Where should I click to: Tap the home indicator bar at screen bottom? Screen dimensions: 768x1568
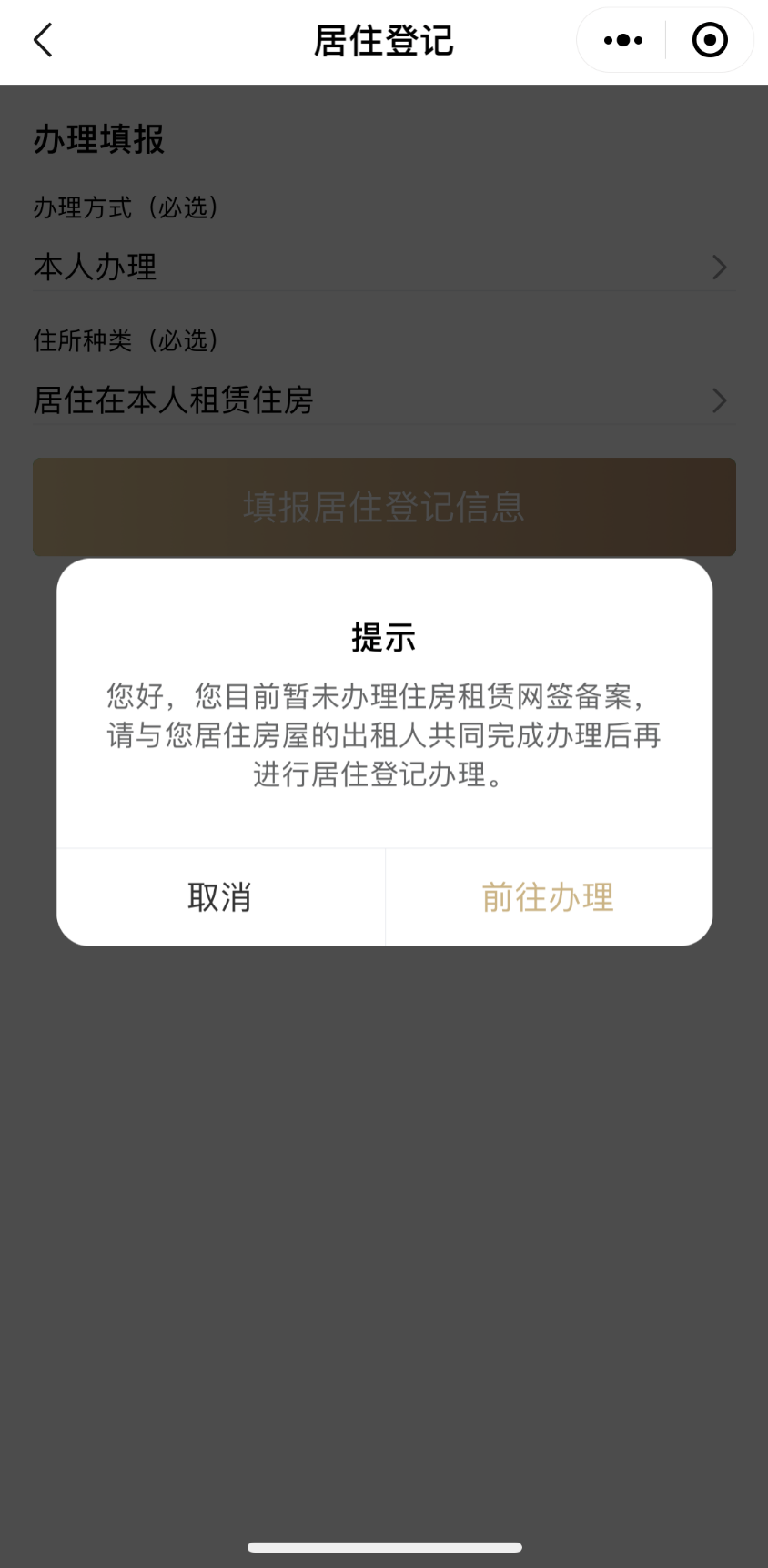[x=383, y=1545]
